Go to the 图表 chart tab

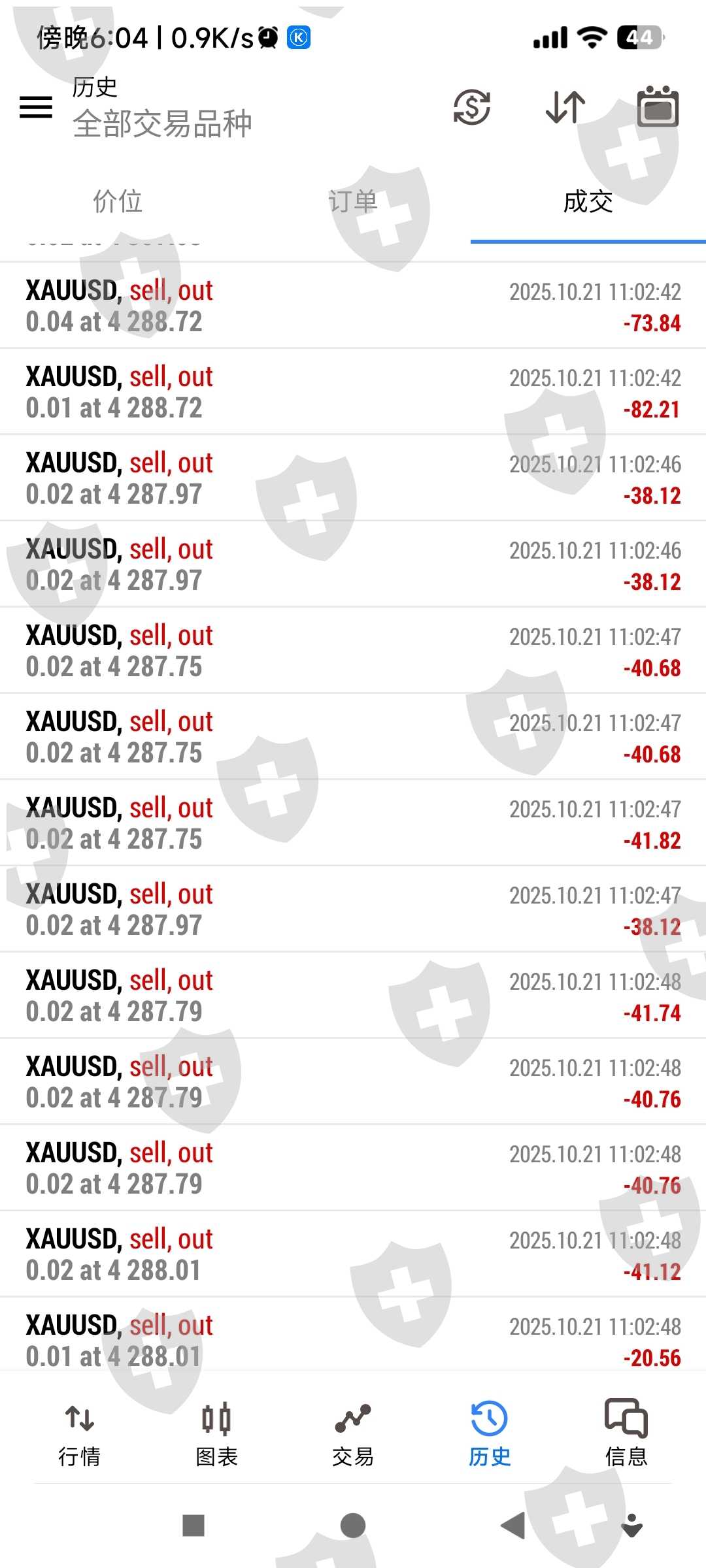pos(216,1432)
